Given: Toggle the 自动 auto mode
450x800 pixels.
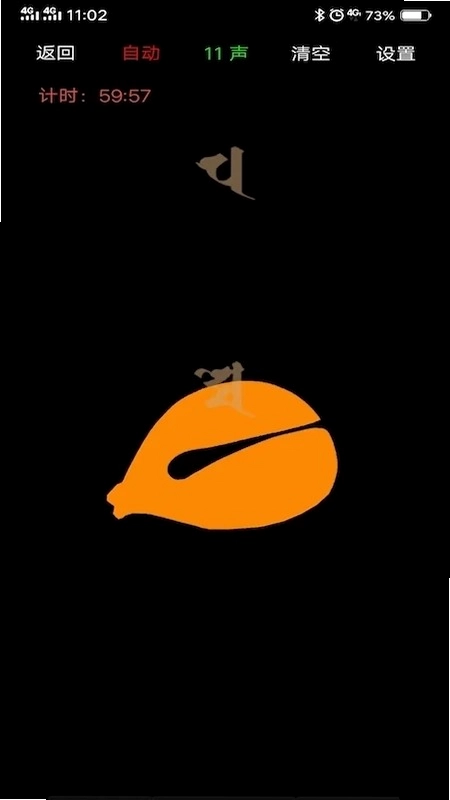Looking at the screenshot, I should (x=141, y=53).
